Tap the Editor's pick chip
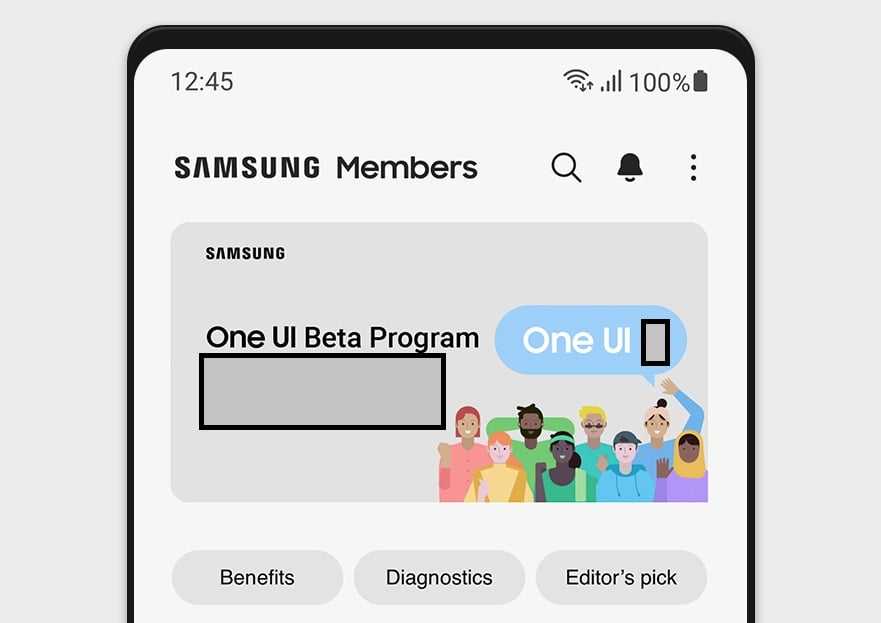 pyautogui.click(x=621, y=578)
